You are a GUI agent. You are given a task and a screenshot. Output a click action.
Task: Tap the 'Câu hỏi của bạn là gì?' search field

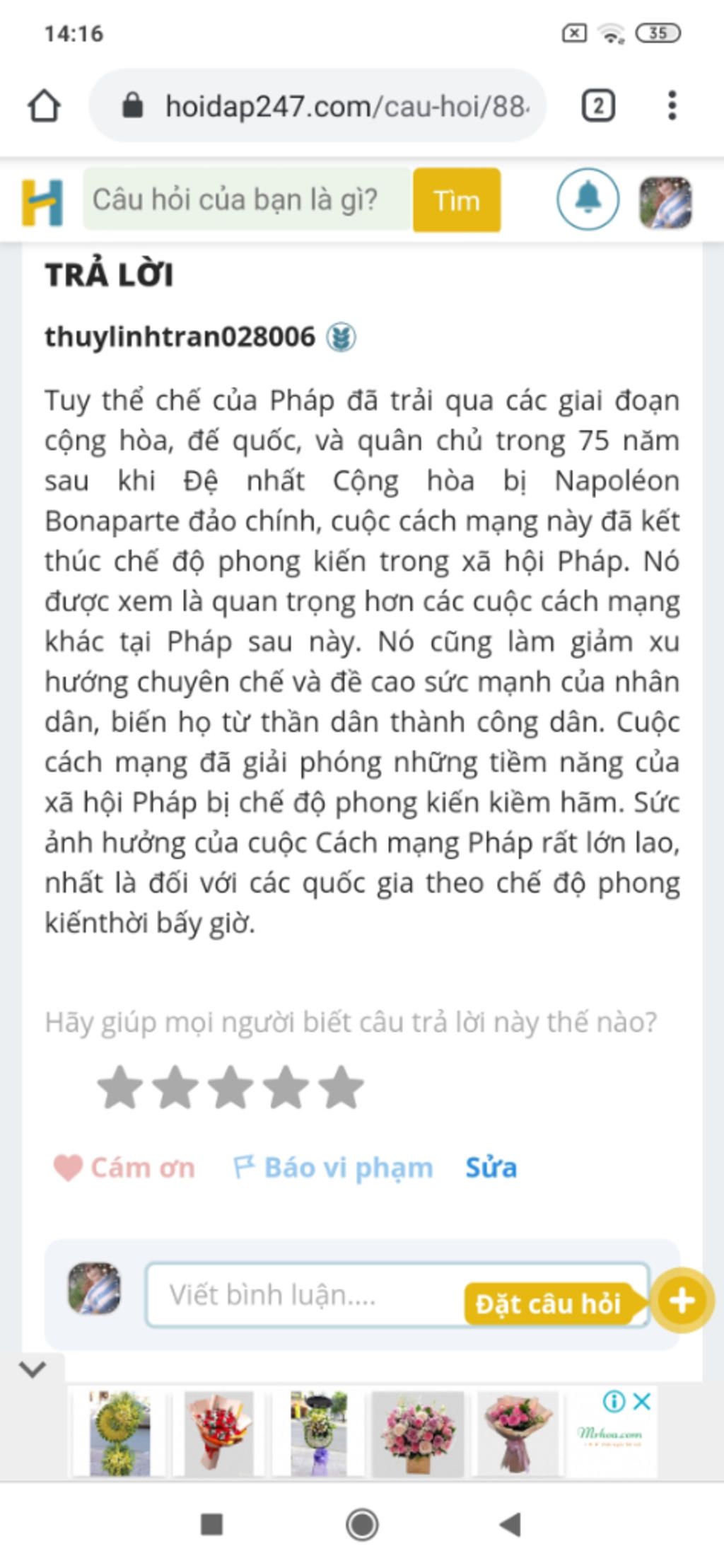[246, 200]
